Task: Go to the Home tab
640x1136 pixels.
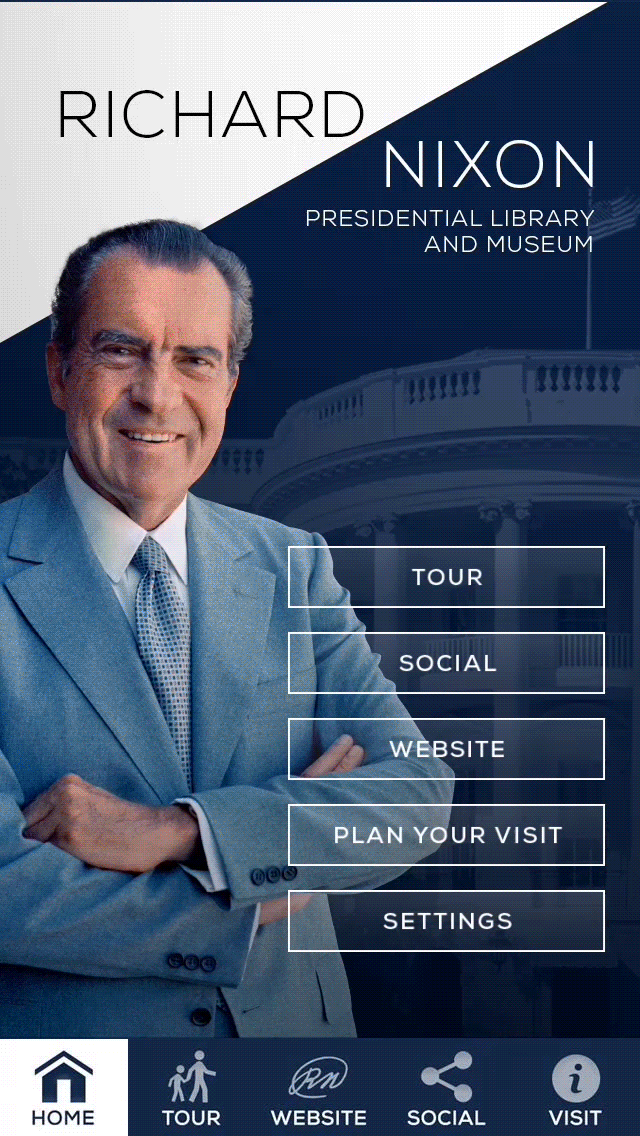Action: (64, 1087)
